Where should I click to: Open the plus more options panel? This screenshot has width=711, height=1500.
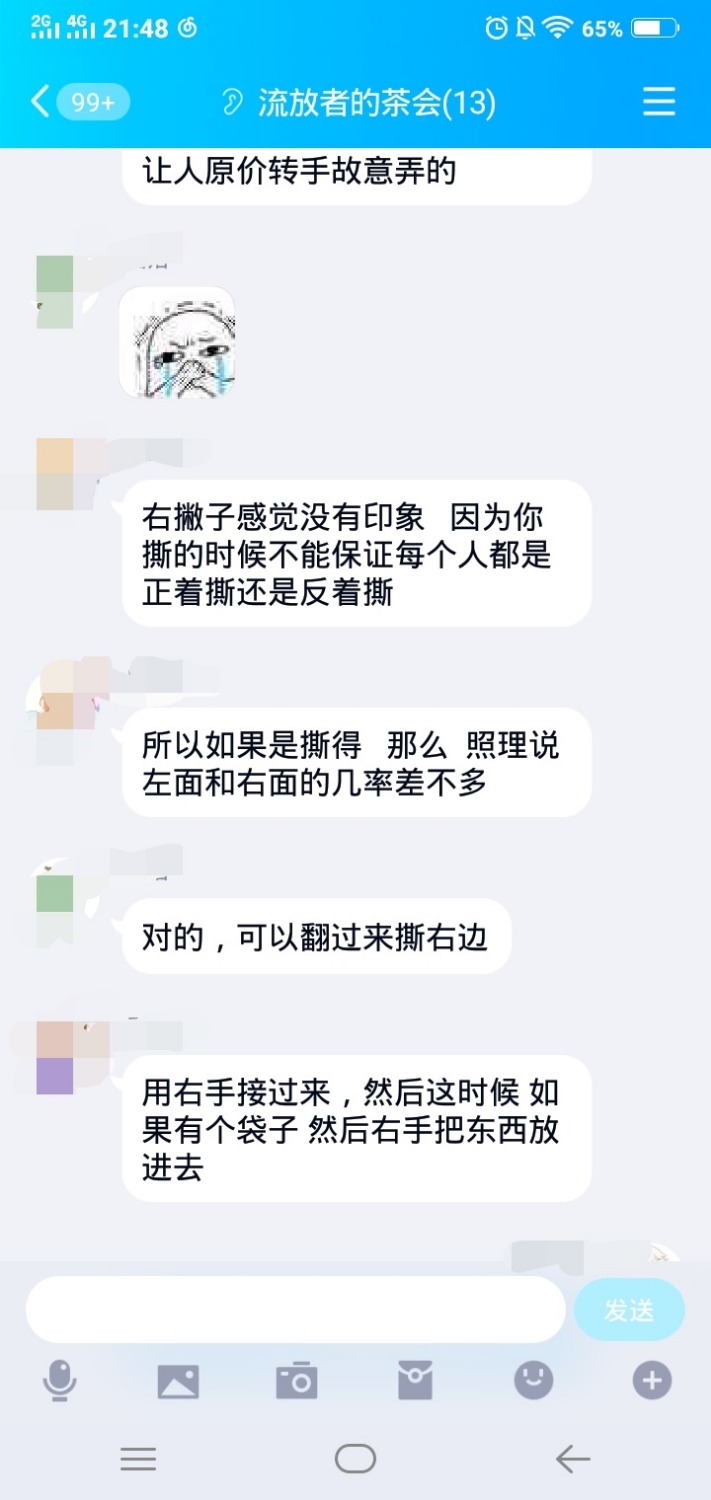(x=651, y=1381)
